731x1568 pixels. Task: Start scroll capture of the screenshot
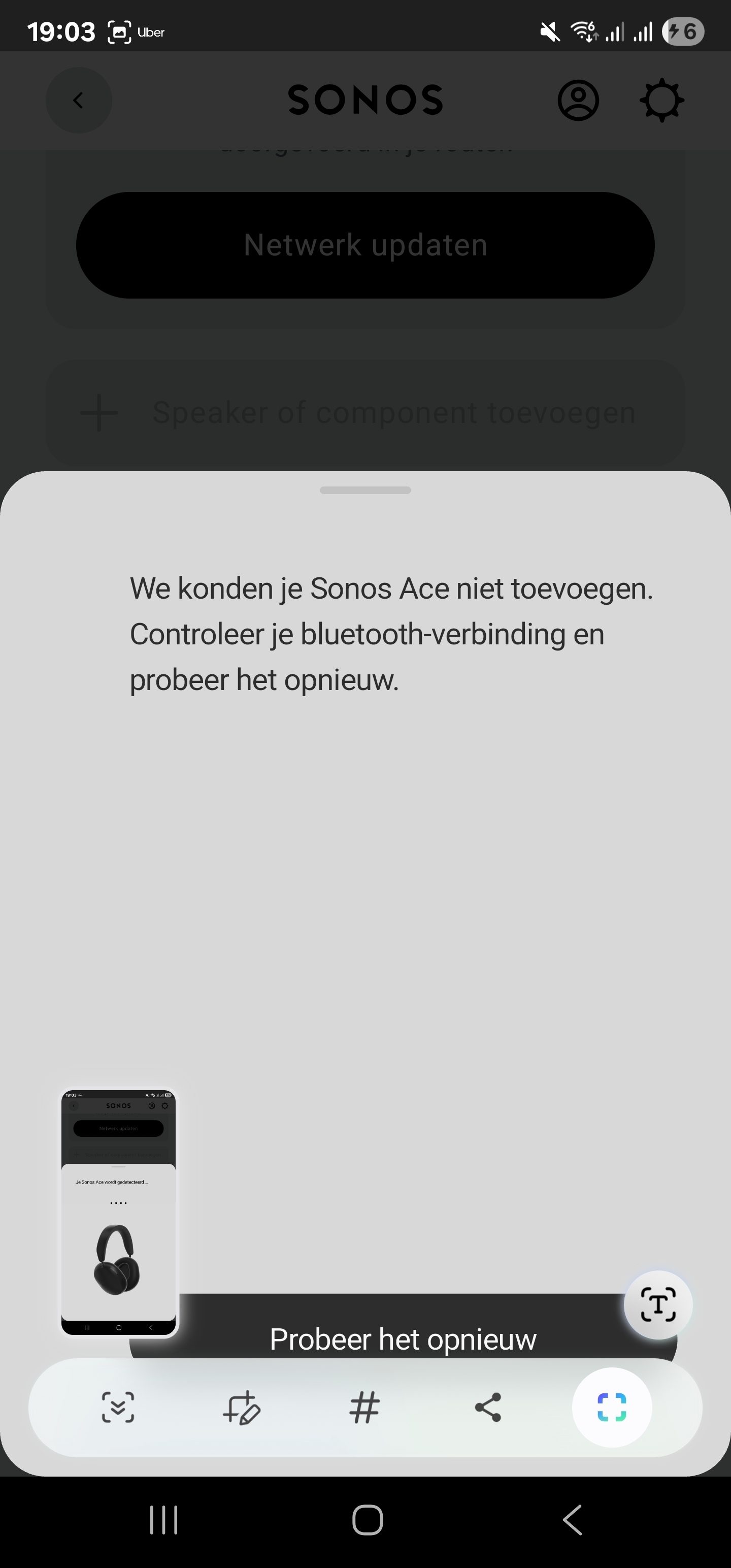pyautogui.click(x=117, y=1408)
